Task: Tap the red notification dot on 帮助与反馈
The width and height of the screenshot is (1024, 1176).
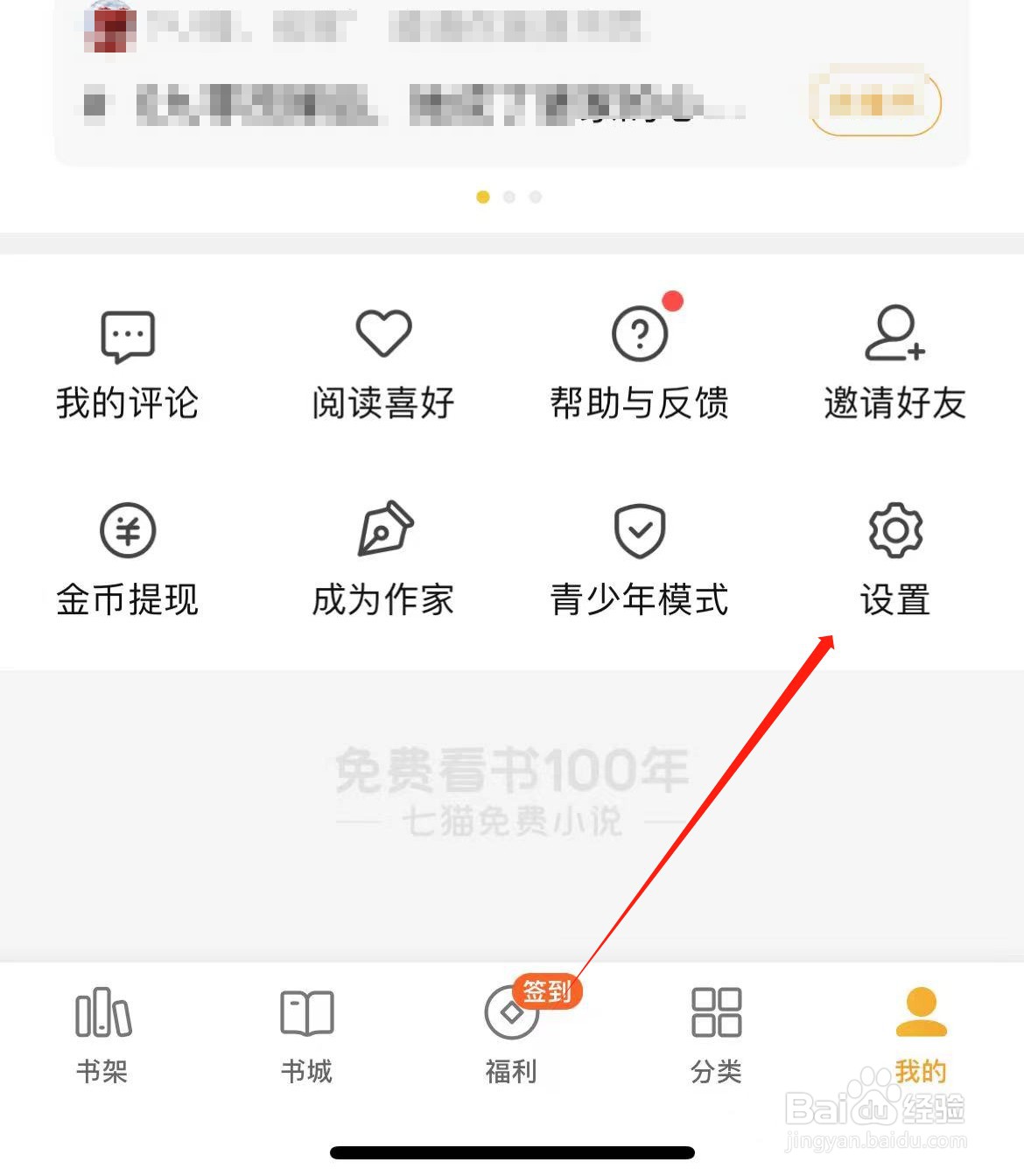Action: [x=671, y=301]
